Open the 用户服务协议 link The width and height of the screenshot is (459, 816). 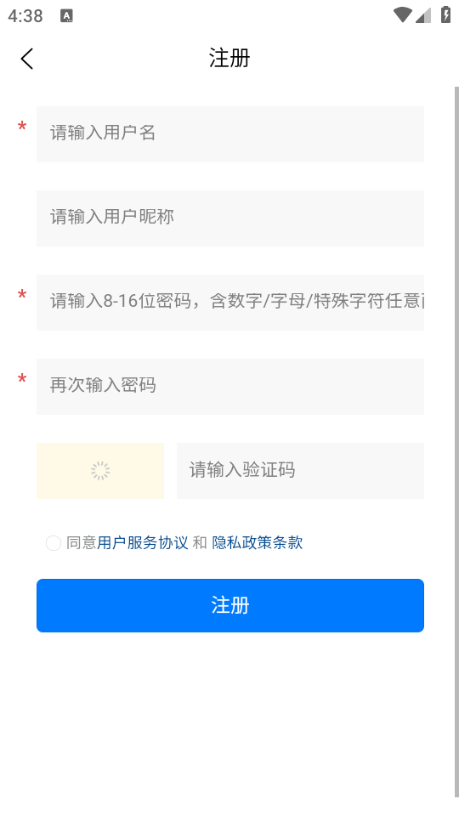pos(143,543)
